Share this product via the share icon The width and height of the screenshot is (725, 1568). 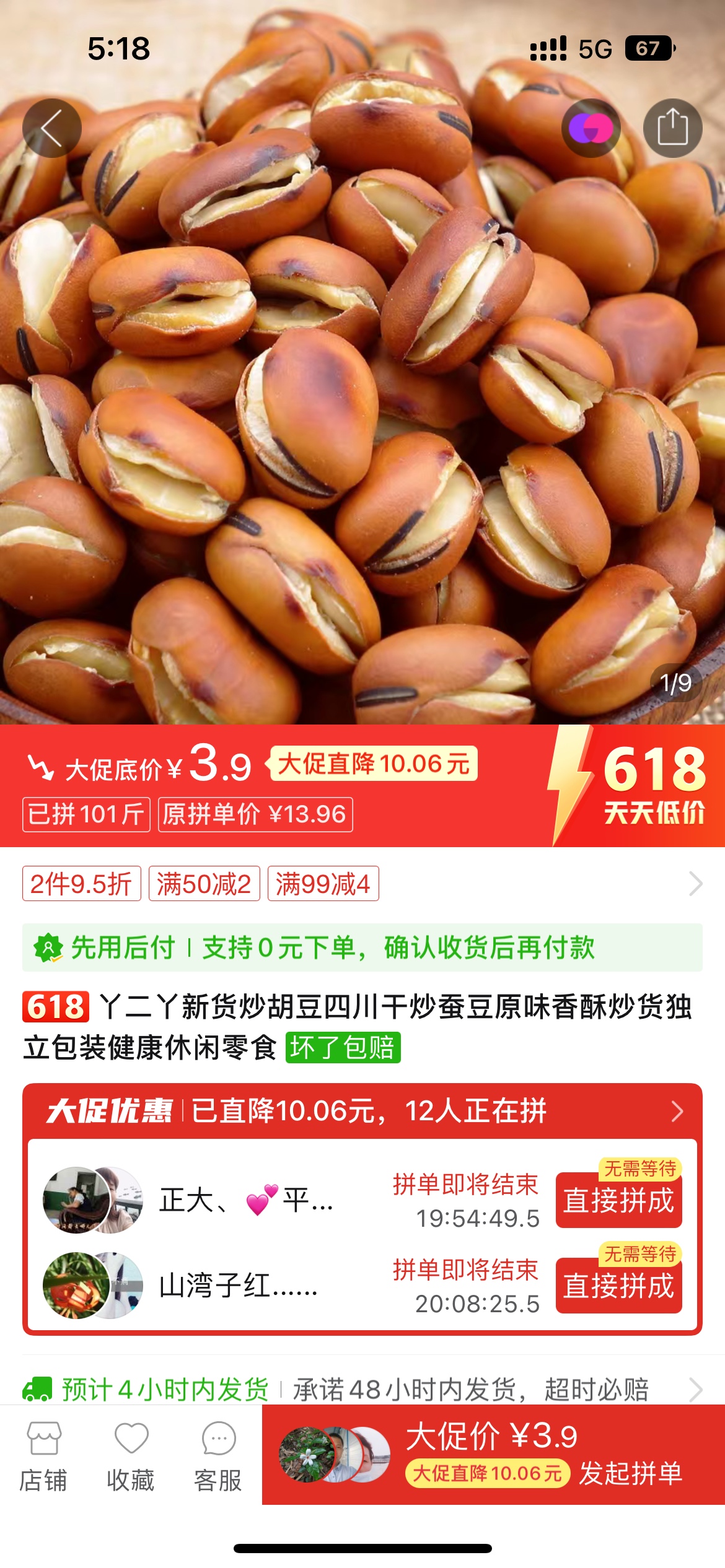coord(672,128)
